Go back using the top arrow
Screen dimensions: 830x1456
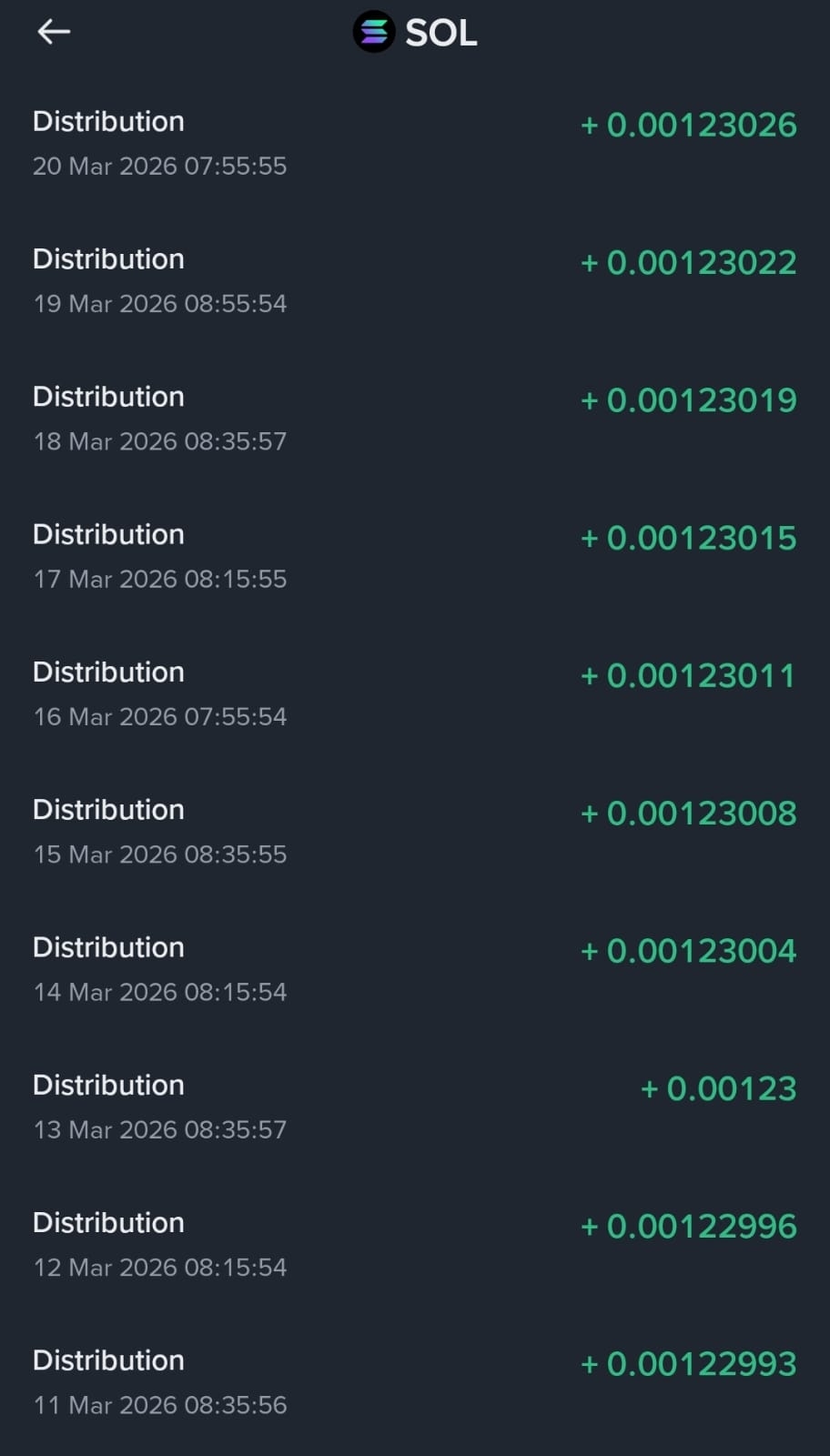click(x=54, y=33)
